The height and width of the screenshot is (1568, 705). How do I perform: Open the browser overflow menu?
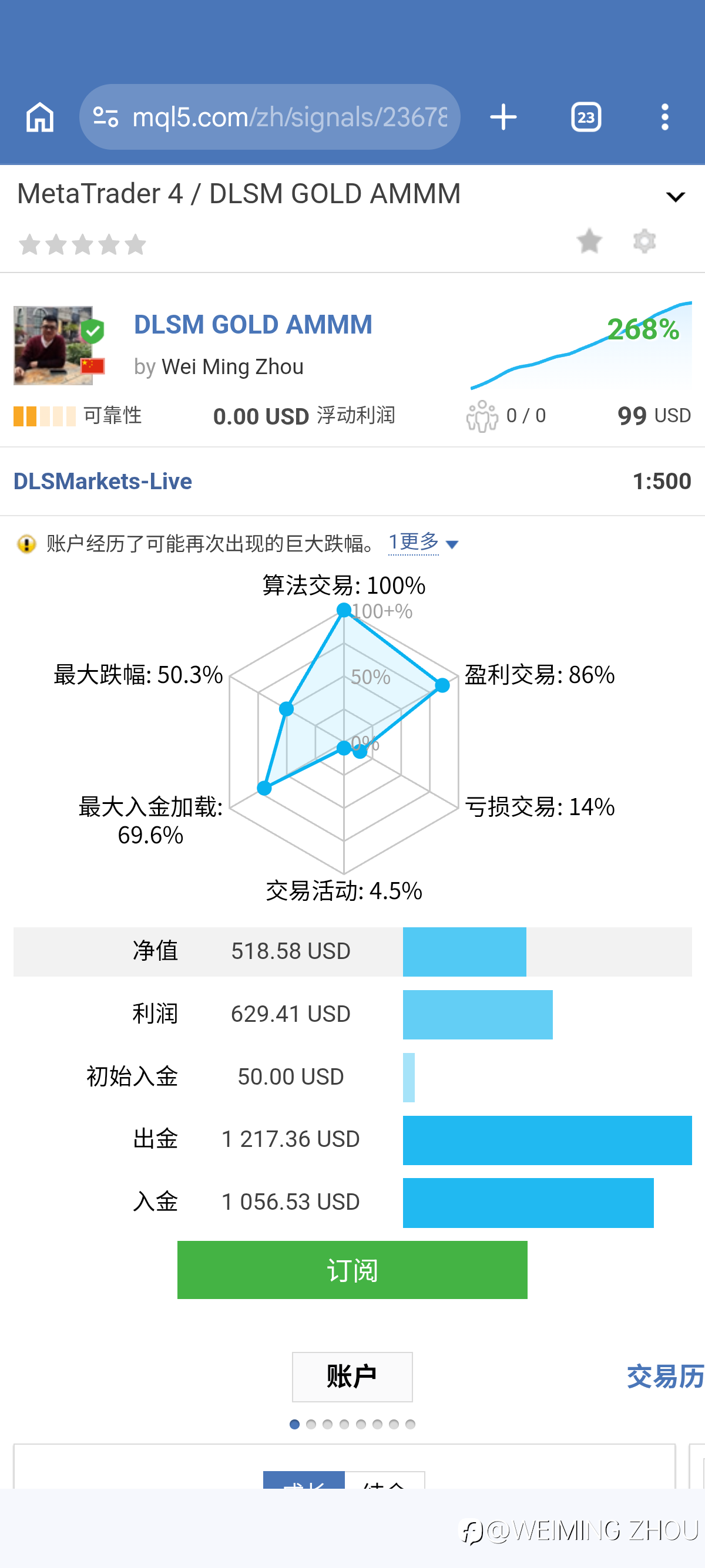point(665,117)
